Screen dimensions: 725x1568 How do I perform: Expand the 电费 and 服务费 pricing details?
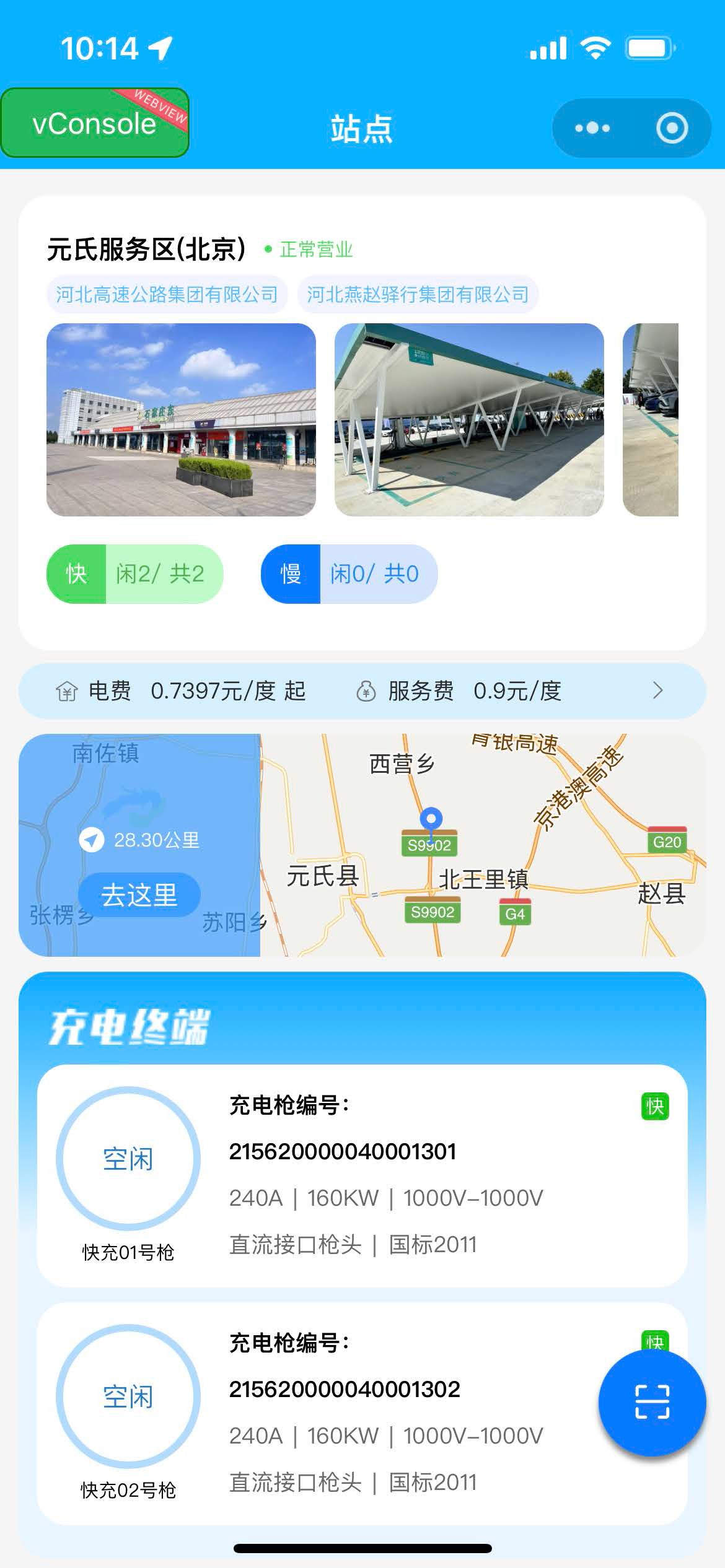(x=362, y=690)
